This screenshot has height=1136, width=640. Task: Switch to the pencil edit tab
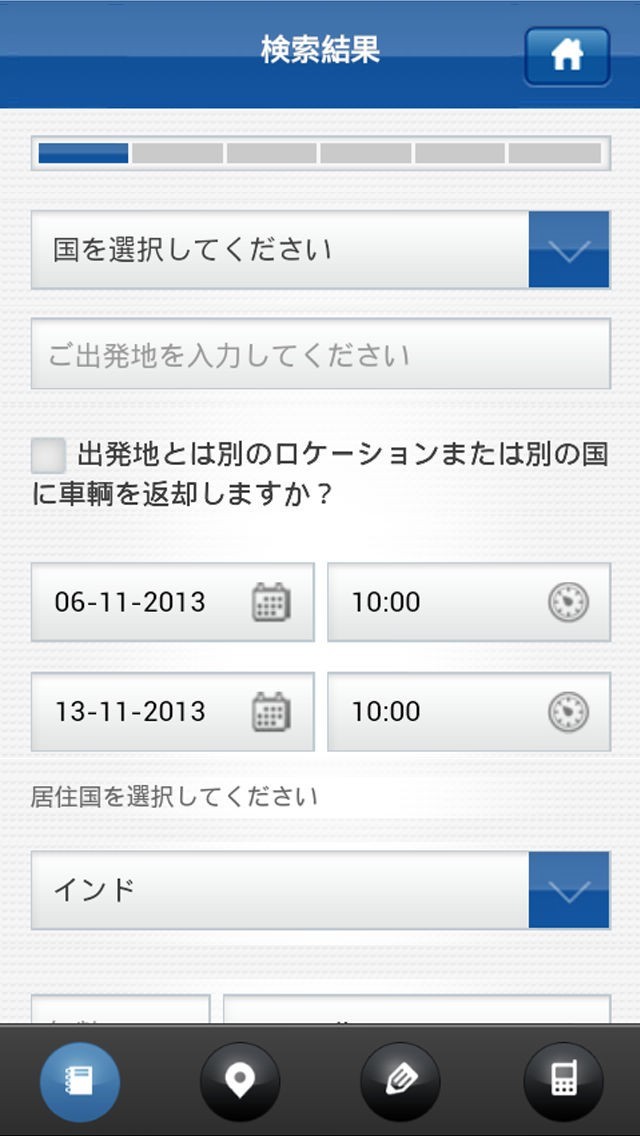click(400, 1081)
